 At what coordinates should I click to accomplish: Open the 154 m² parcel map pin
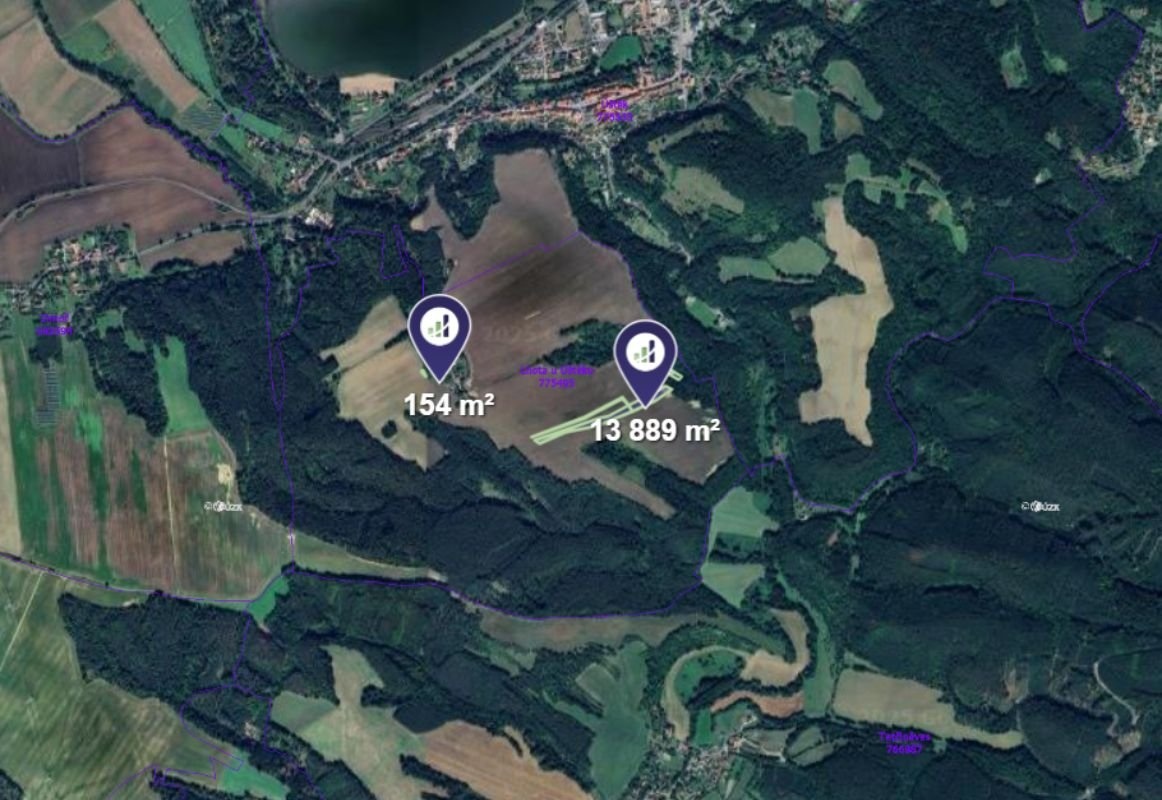tap(439, 327)
